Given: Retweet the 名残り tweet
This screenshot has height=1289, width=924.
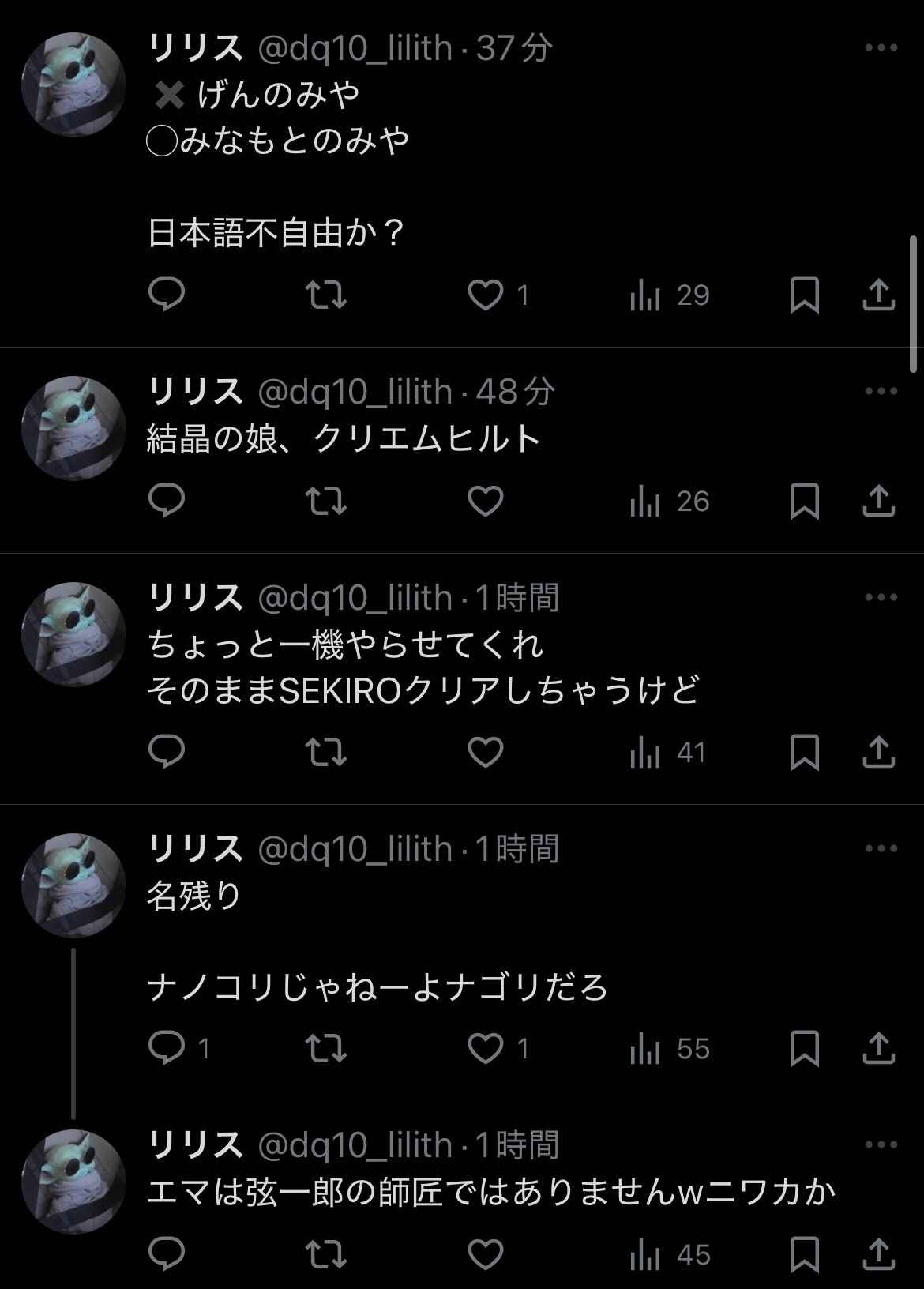Looking at the screenshot, I should coord(326,1049).
